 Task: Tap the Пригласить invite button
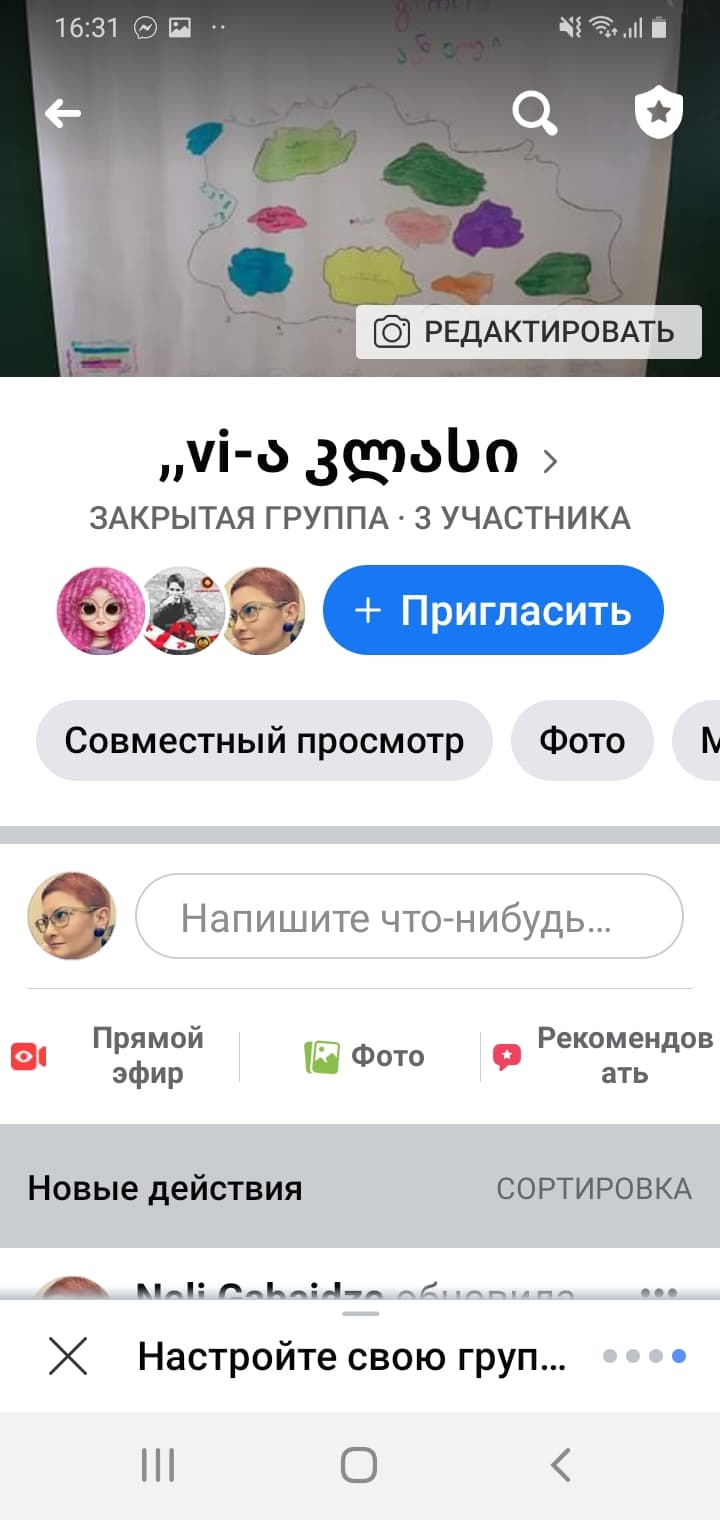point(493,610)
